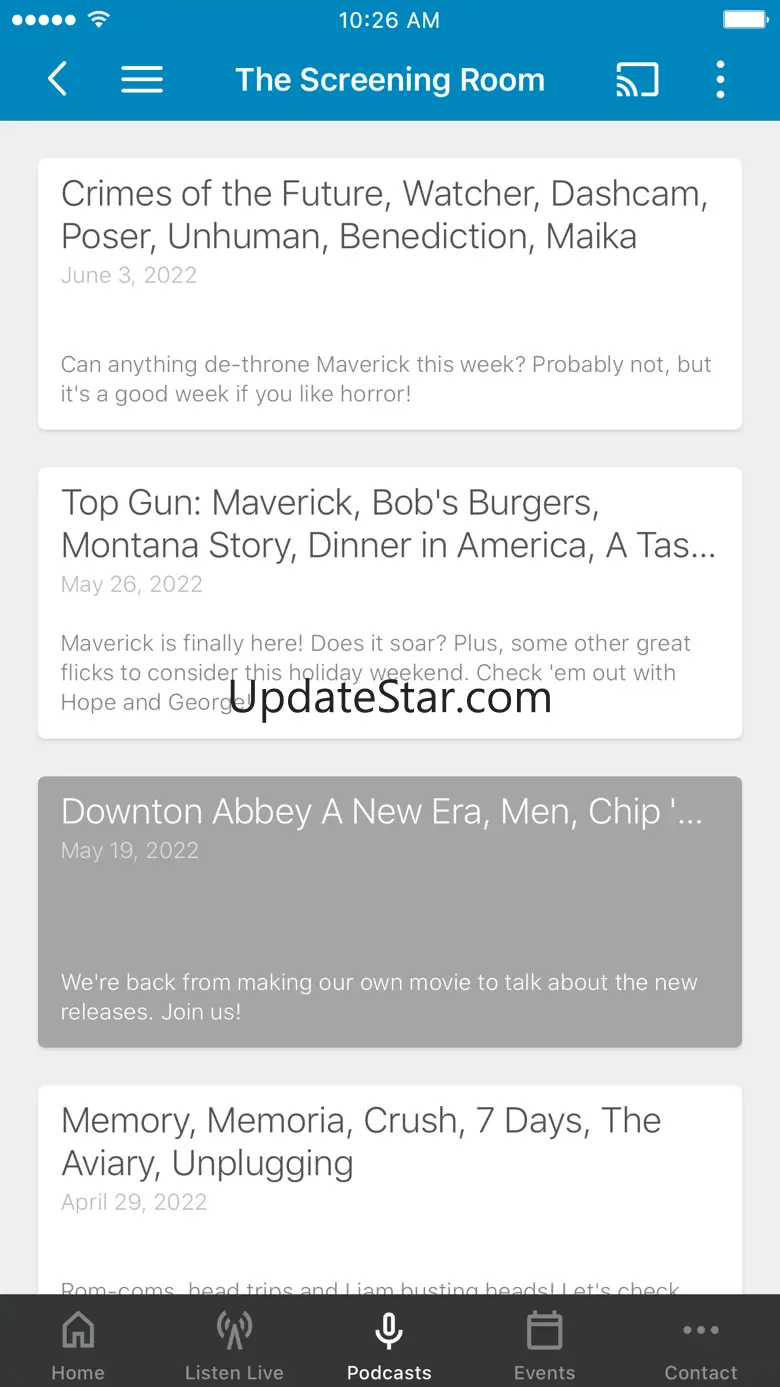Open the Contact tab
This screenshot has width=780, height=1387.
coord(700,1345)
